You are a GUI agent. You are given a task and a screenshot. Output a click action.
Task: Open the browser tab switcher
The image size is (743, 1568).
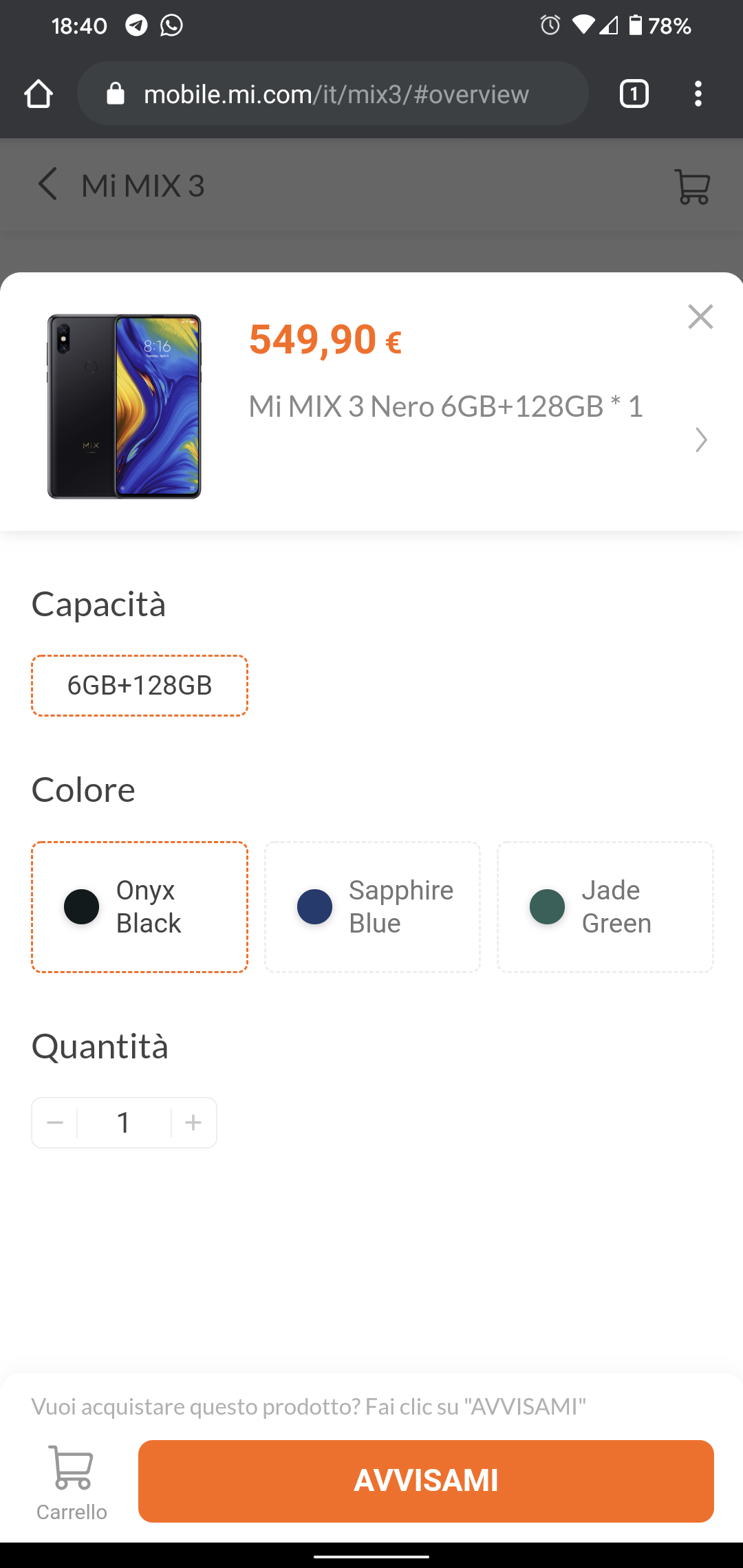pyautogui.click(x=634, y=94)
